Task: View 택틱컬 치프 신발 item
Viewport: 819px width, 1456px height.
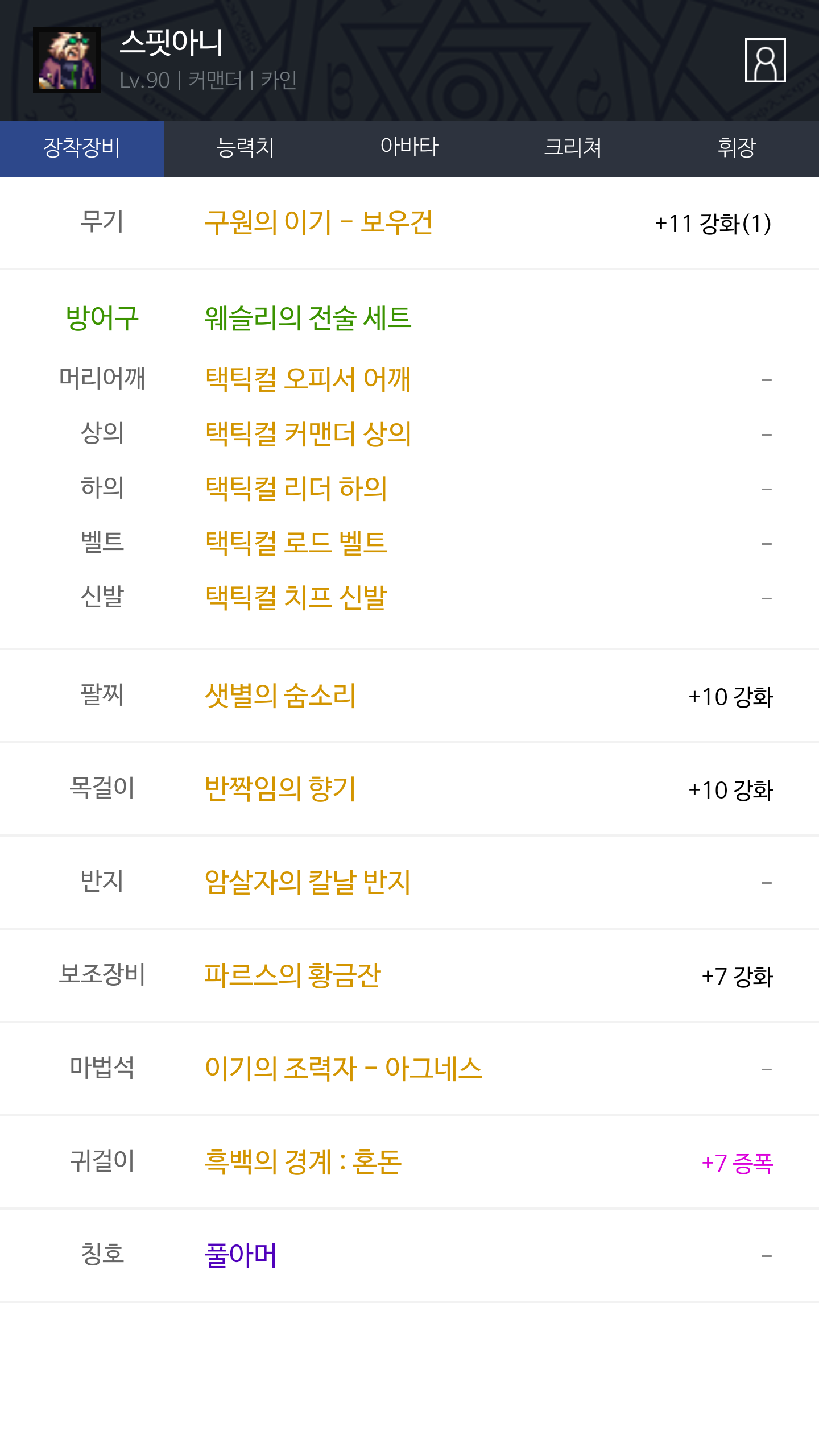Action: 296,597
